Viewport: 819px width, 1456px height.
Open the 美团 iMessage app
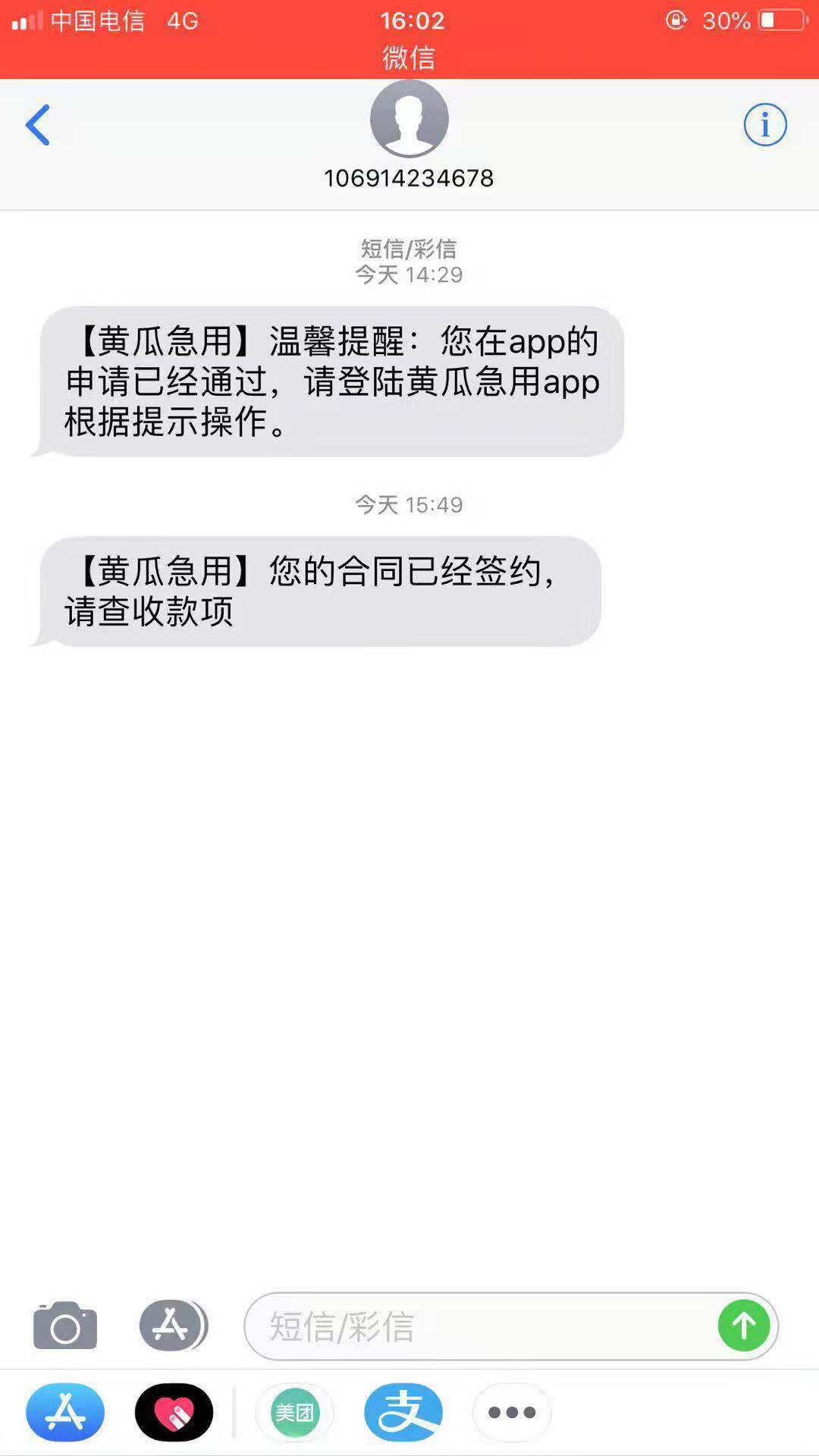click(294, 1412)
